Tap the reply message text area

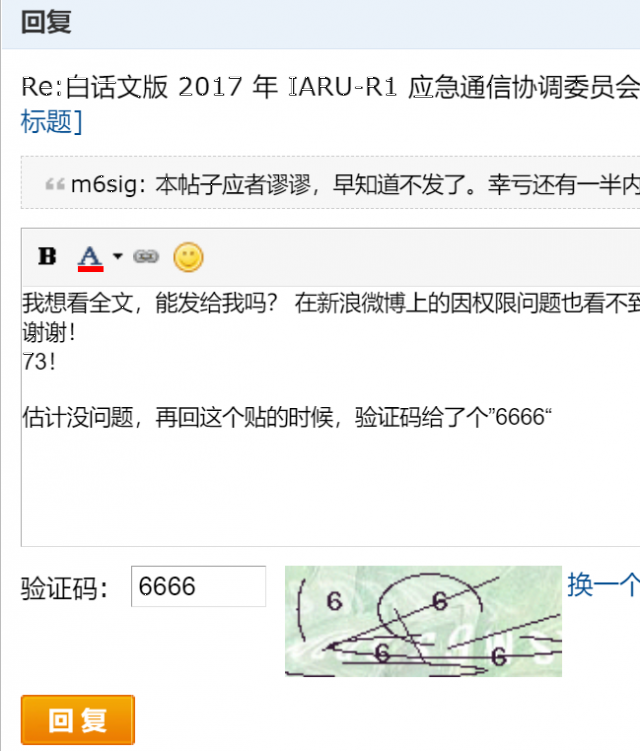click(x=330, y=480)
